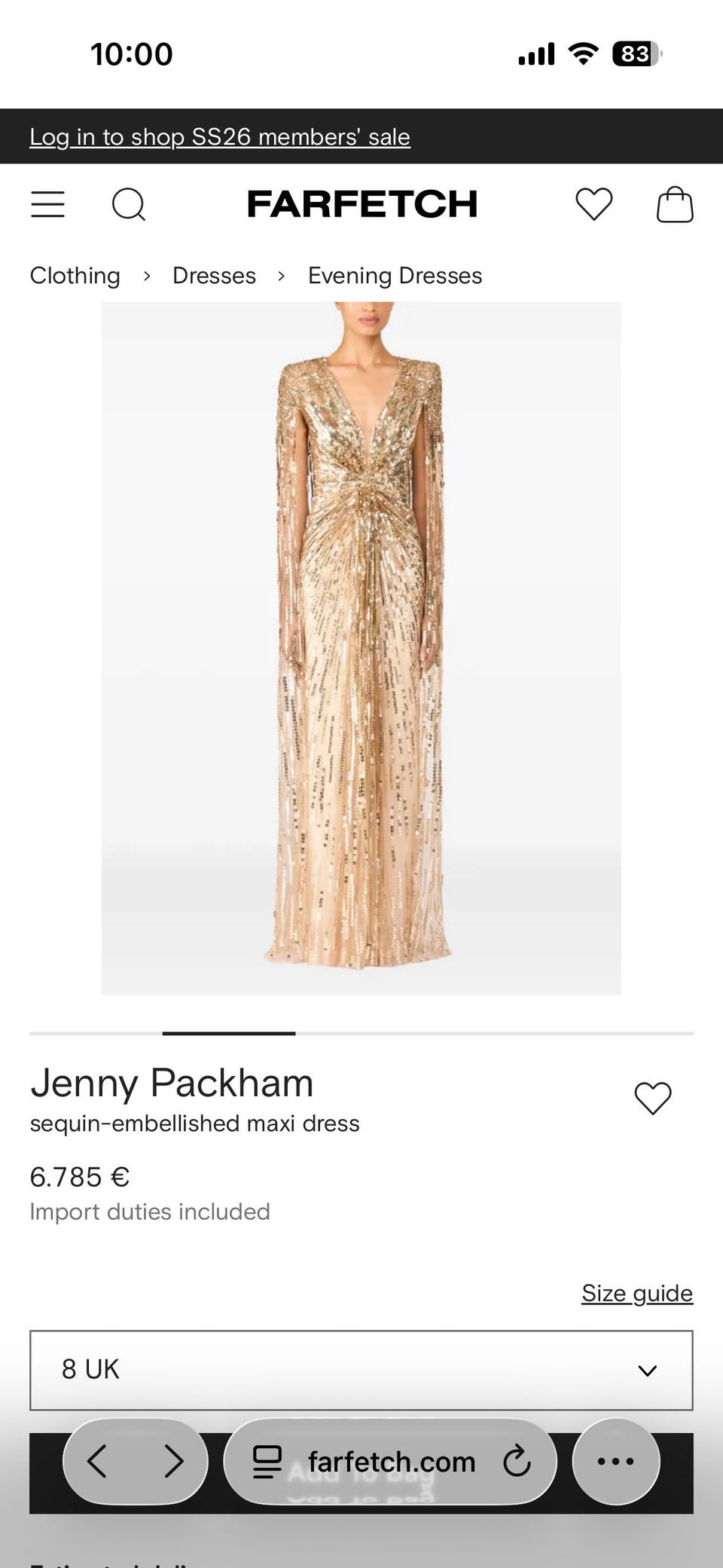Open the gold sequin dress product image
Screen dimensions: 723x1568
tap(361, 648)
